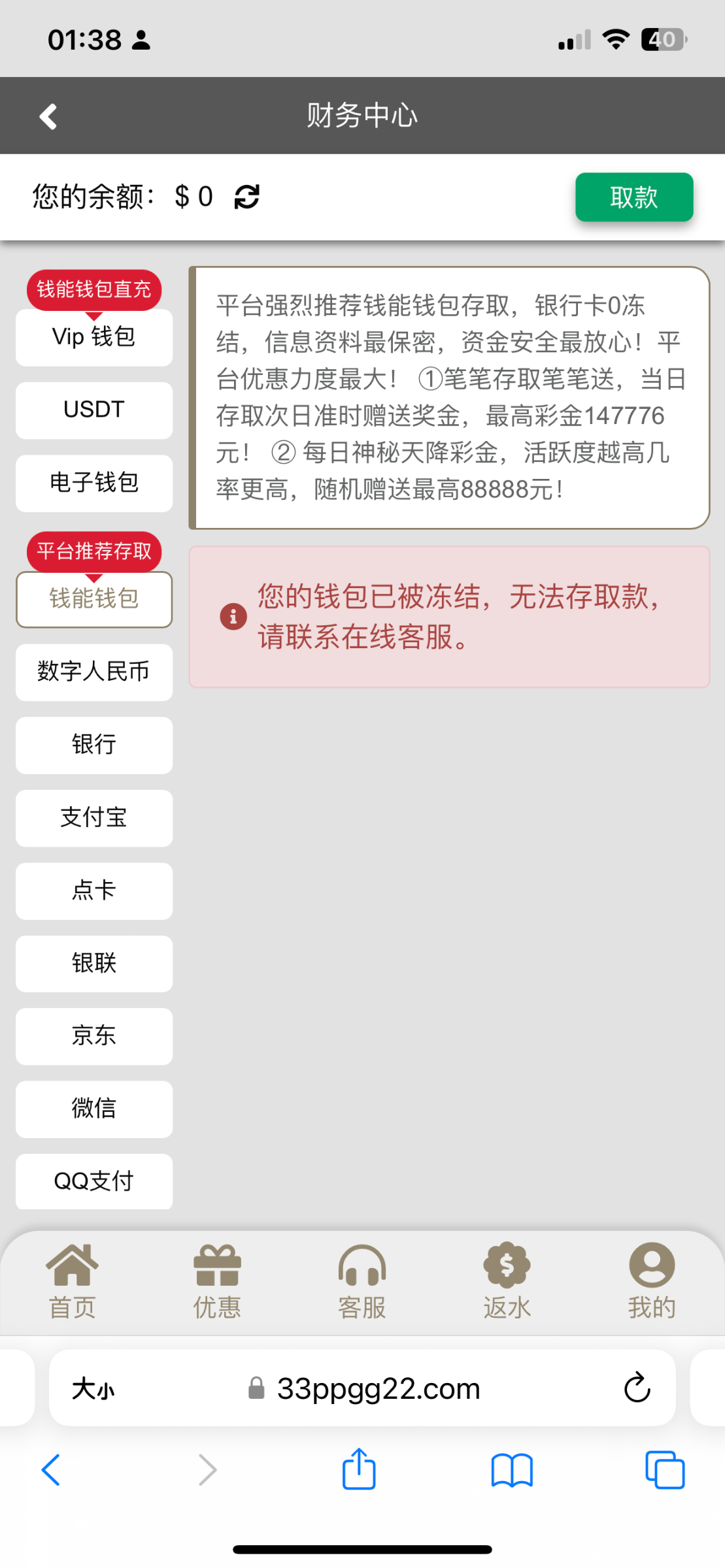725x1568 pixels.
Task: Reload the page via the browser refresh arrow
Action: pos(637,1388)
